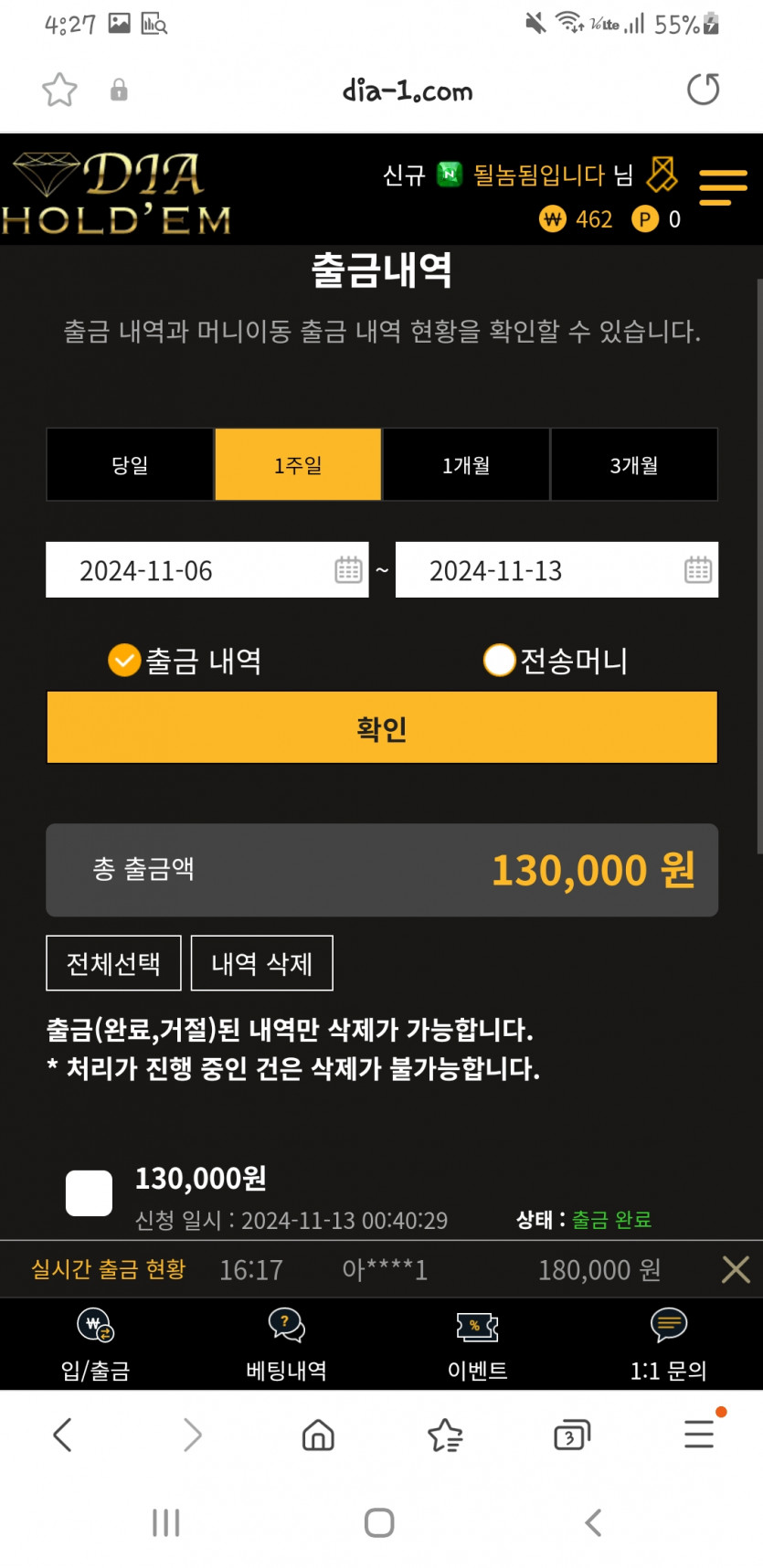Dismiss the 실시간 출금 현황 ticker

coord(736,1269)
